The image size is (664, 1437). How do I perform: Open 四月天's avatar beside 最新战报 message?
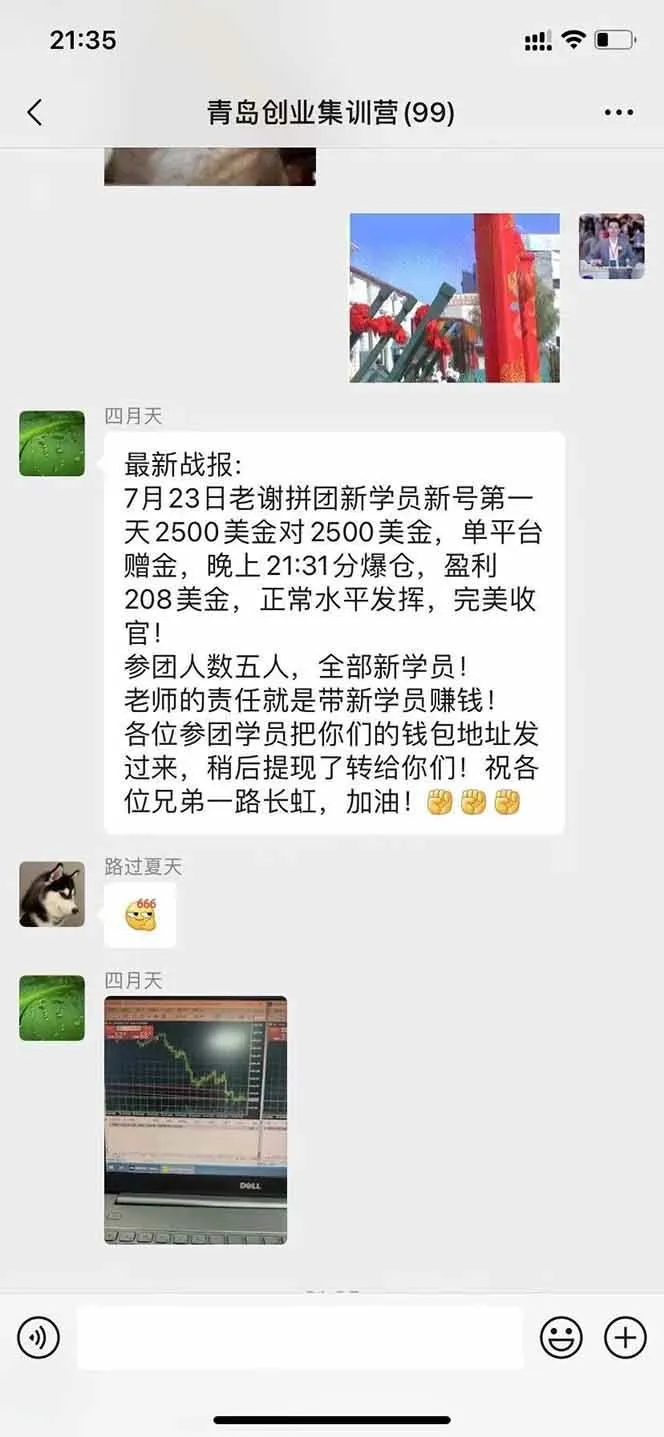(52, 443)
